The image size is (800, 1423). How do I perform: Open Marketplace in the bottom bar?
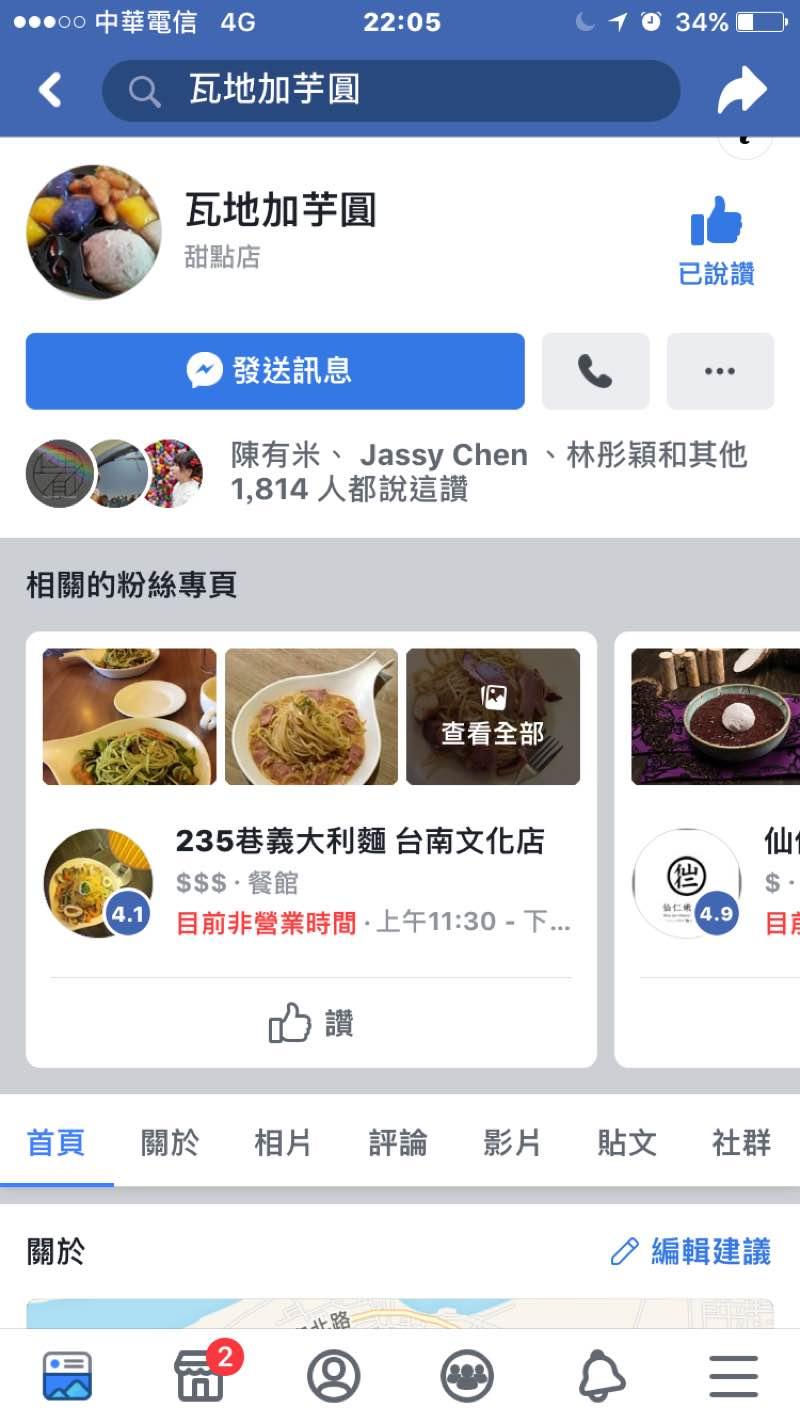point(200,1376)
